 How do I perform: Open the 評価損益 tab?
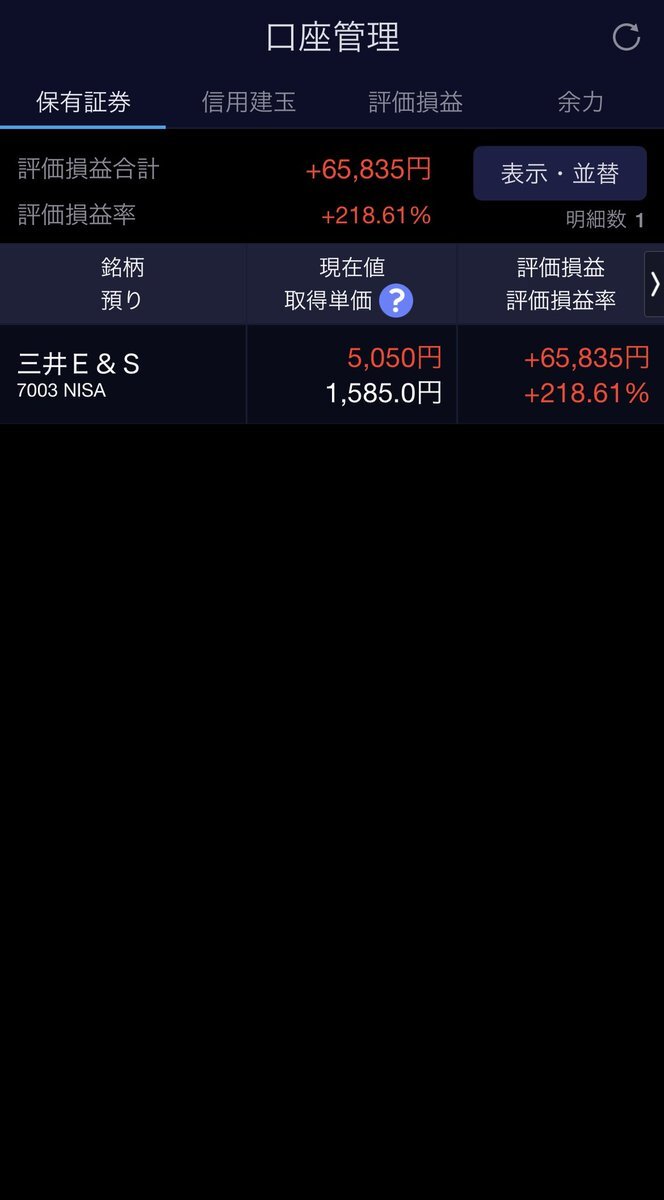[415, 102]
